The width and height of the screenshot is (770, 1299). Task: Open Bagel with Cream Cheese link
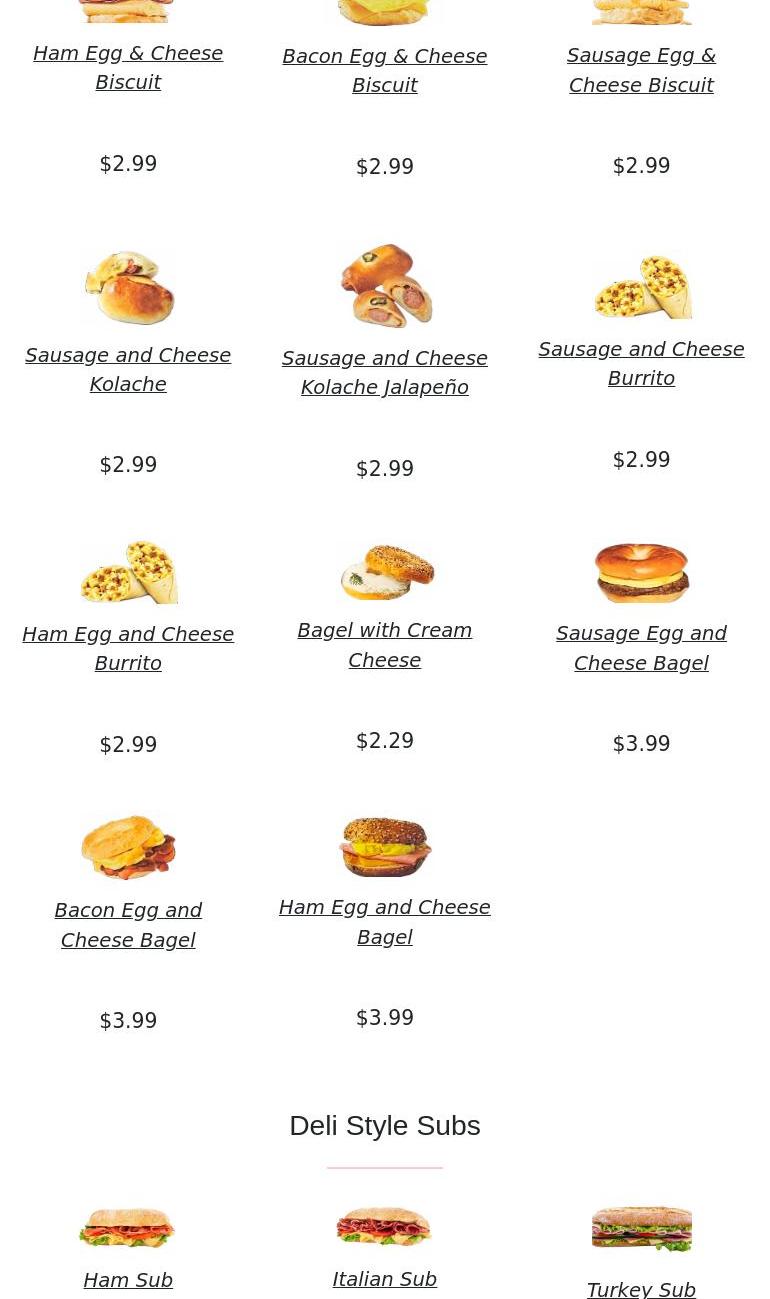[384, 645]
